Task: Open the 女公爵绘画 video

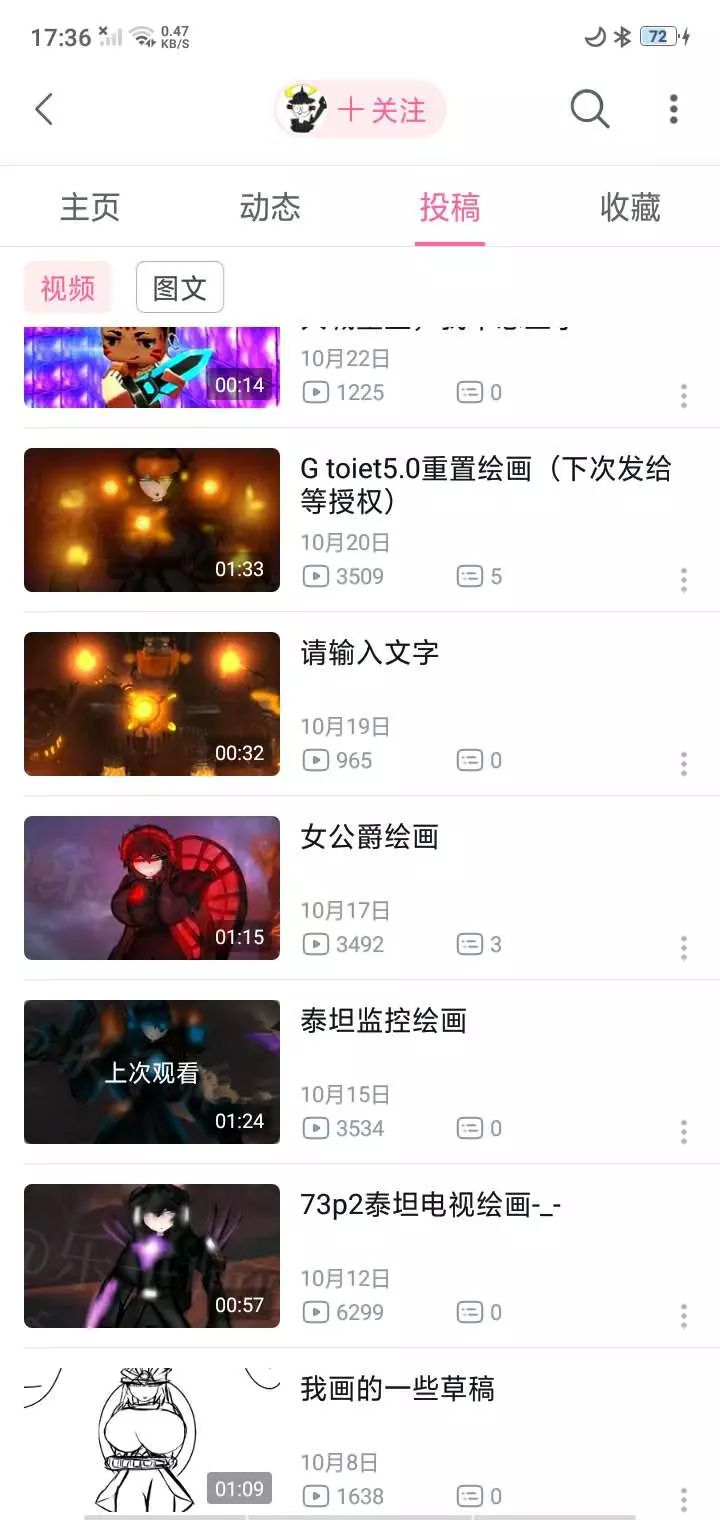Action: (152, 888)
